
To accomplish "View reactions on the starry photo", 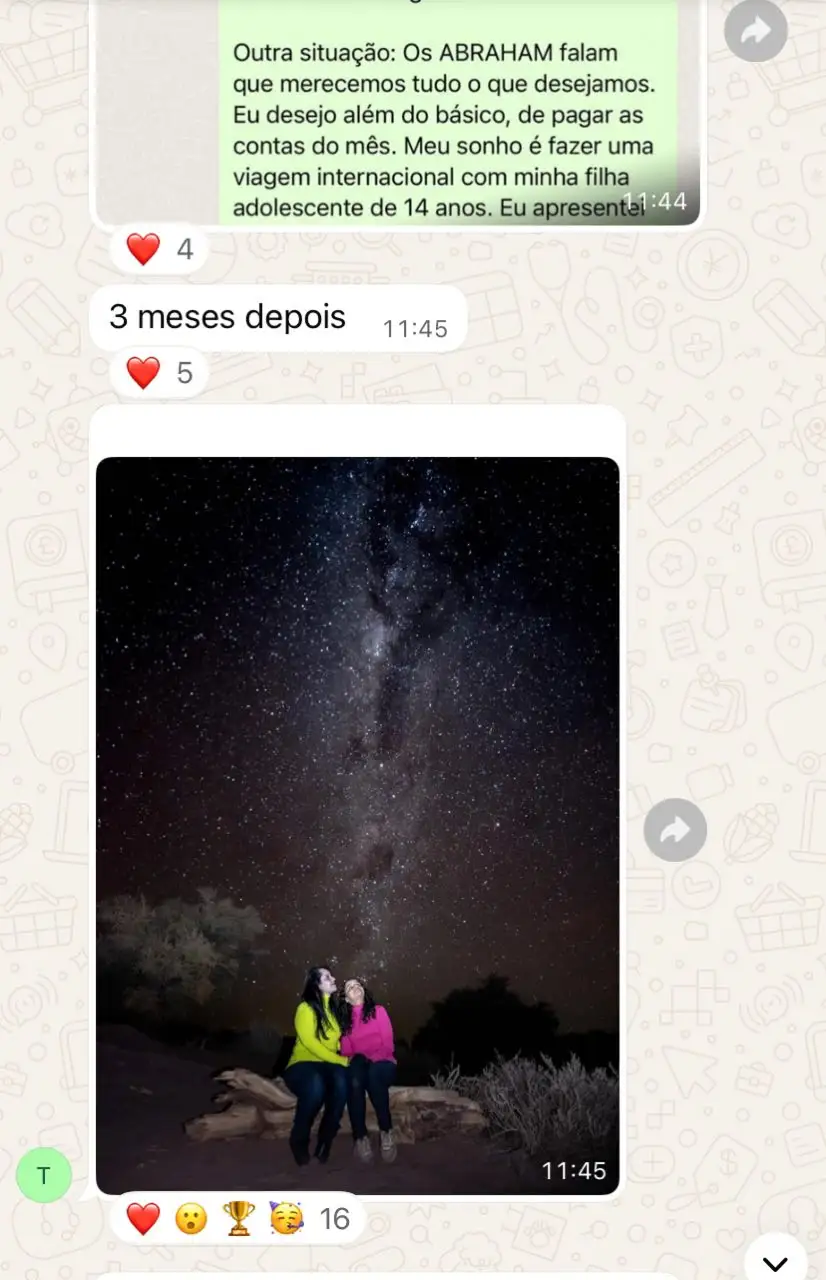I will point(236,1218).
